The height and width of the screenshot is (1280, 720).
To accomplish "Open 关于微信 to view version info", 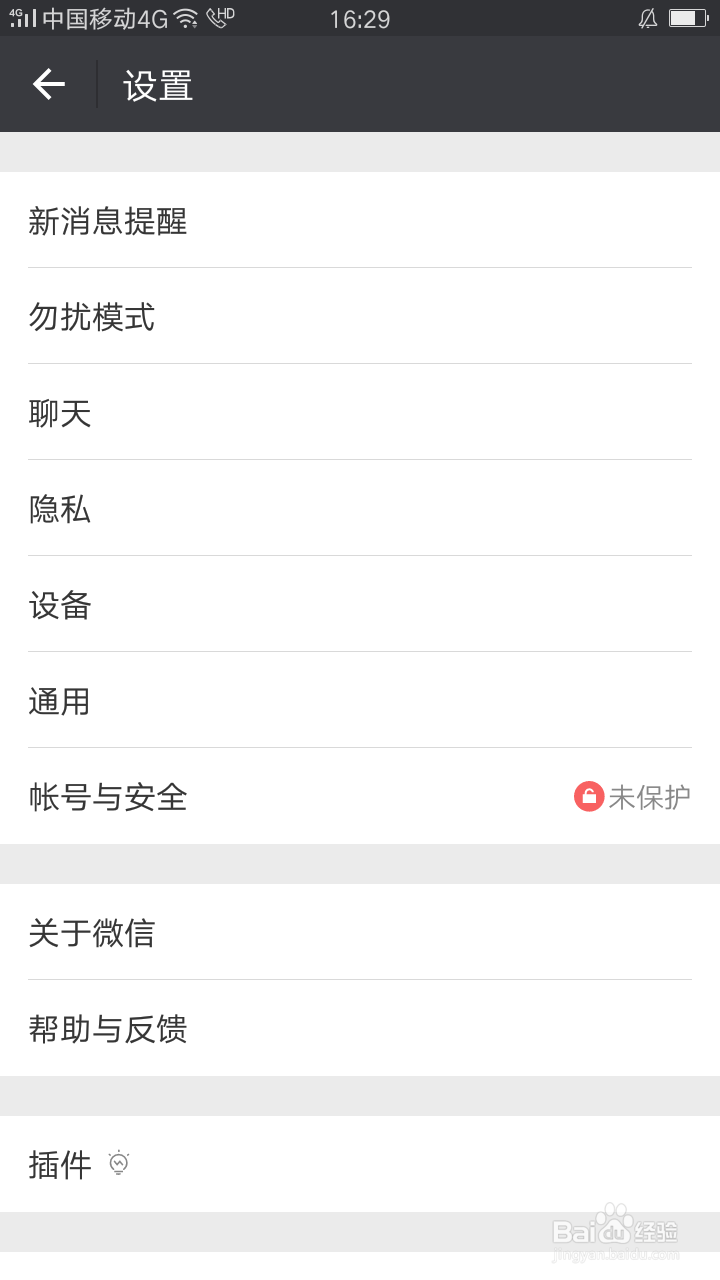I will 360,932.
